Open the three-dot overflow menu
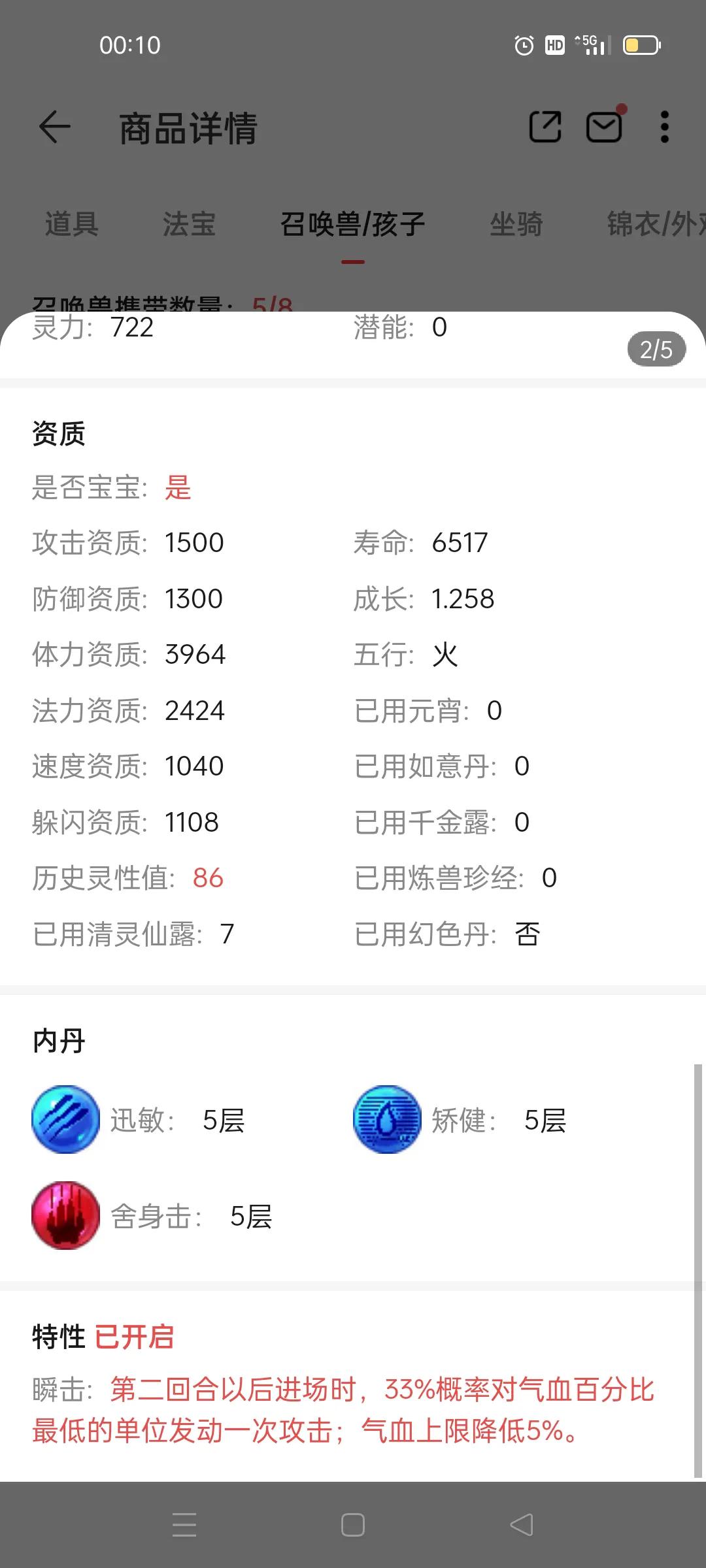 click(x=664, y=125)
